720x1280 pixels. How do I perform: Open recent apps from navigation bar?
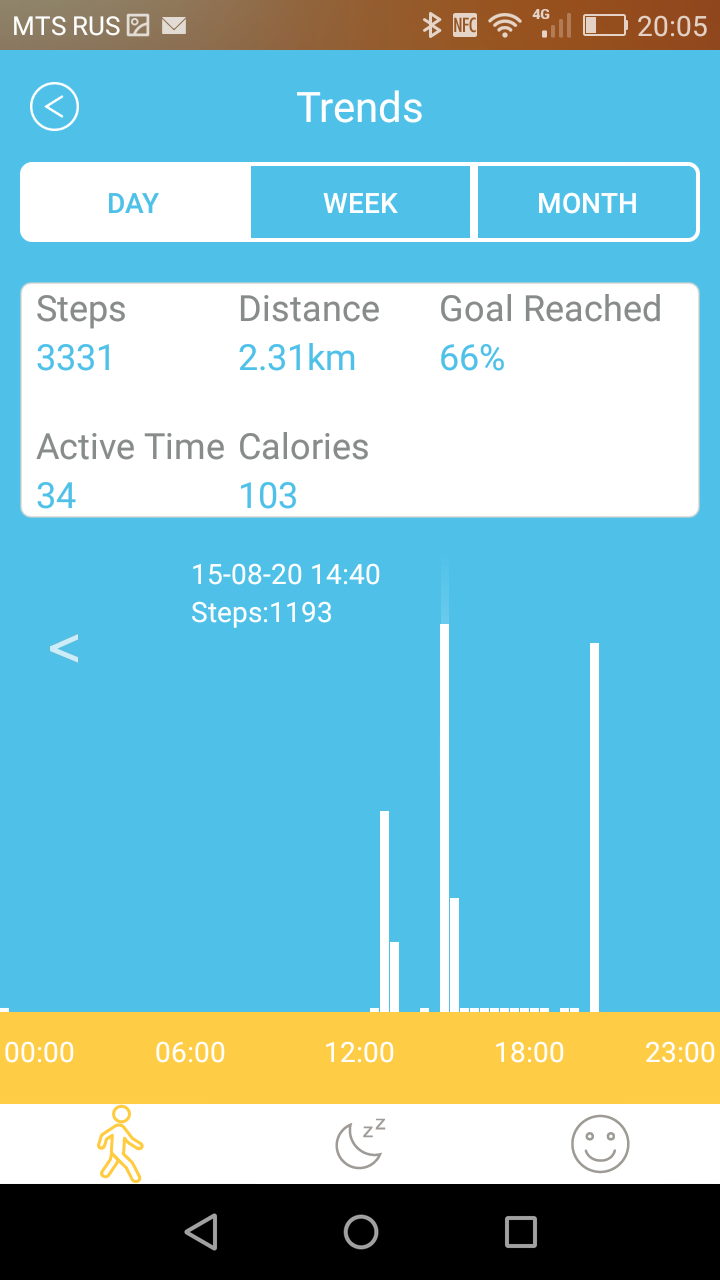[520, 1232]
